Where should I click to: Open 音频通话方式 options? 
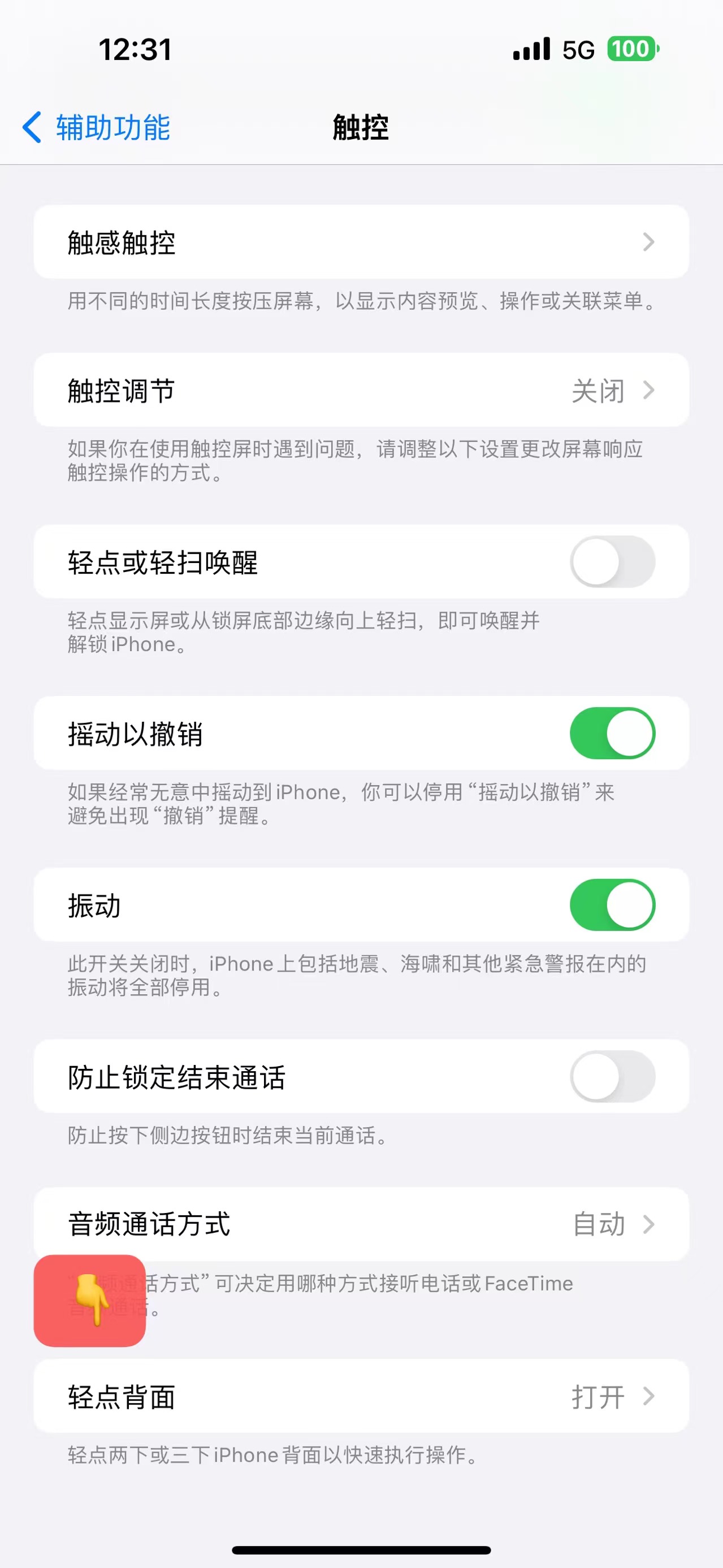tap(361, 1224)
